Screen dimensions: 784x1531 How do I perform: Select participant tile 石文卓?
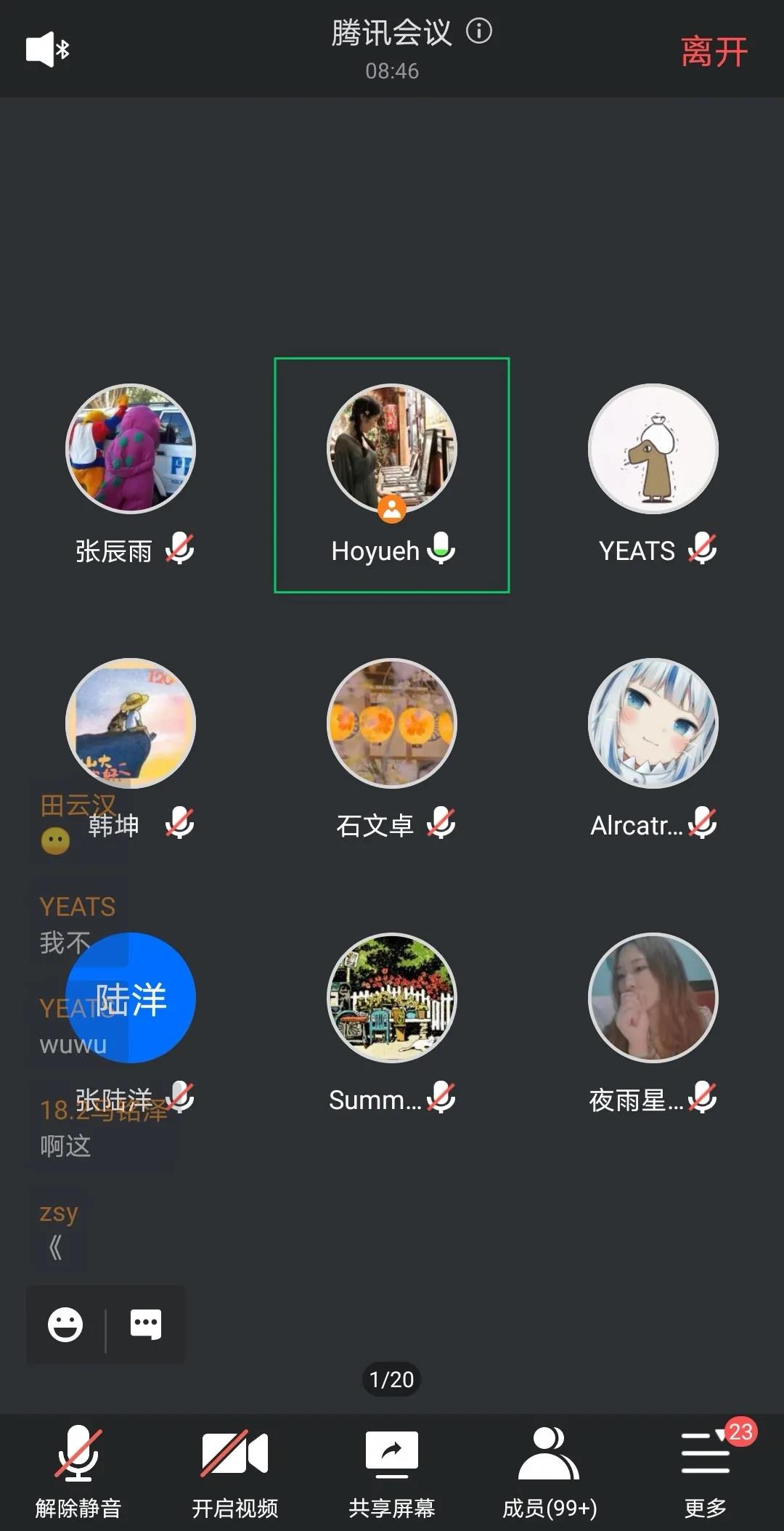click(392, 723)
